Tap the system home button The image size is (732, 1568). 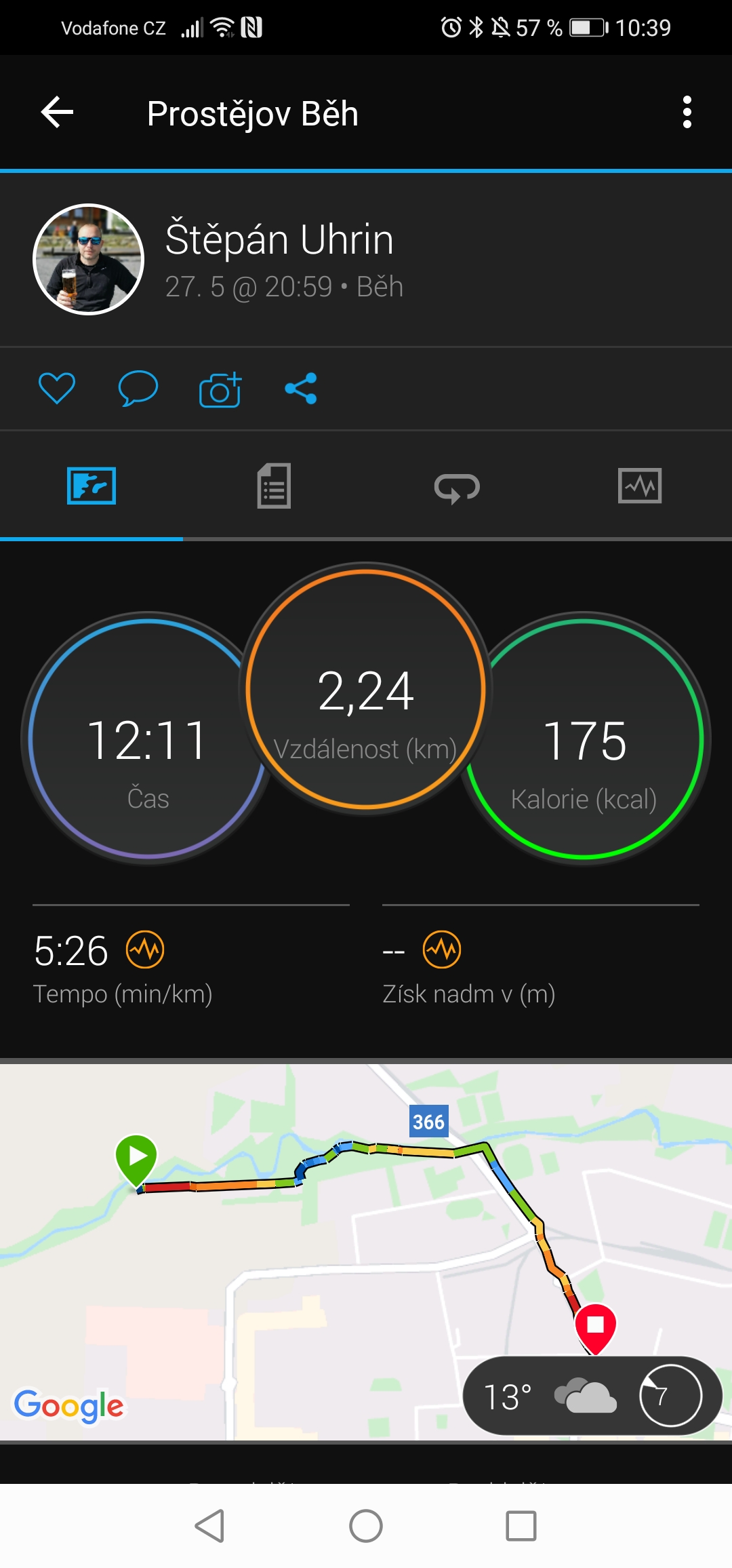click(366, 1526)
